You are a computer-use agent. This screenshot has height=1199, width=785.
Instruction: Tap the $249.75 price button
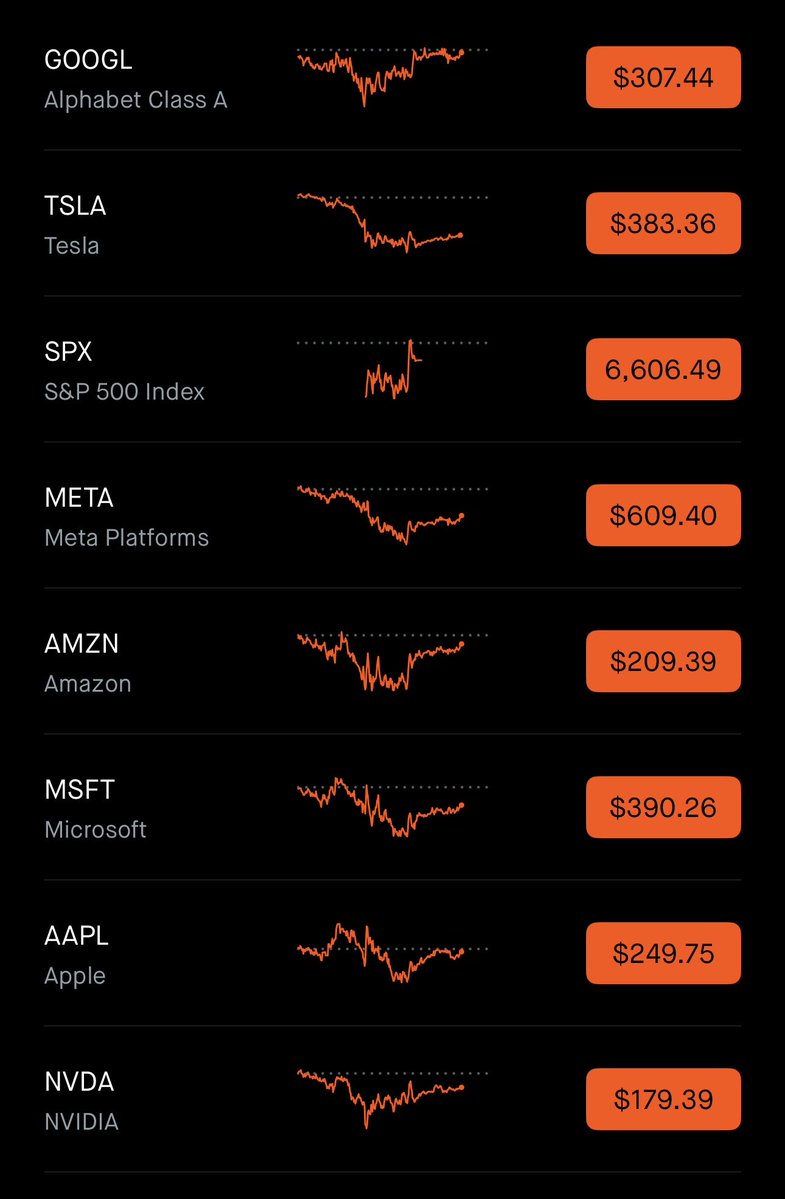click(x=663, y=953)
